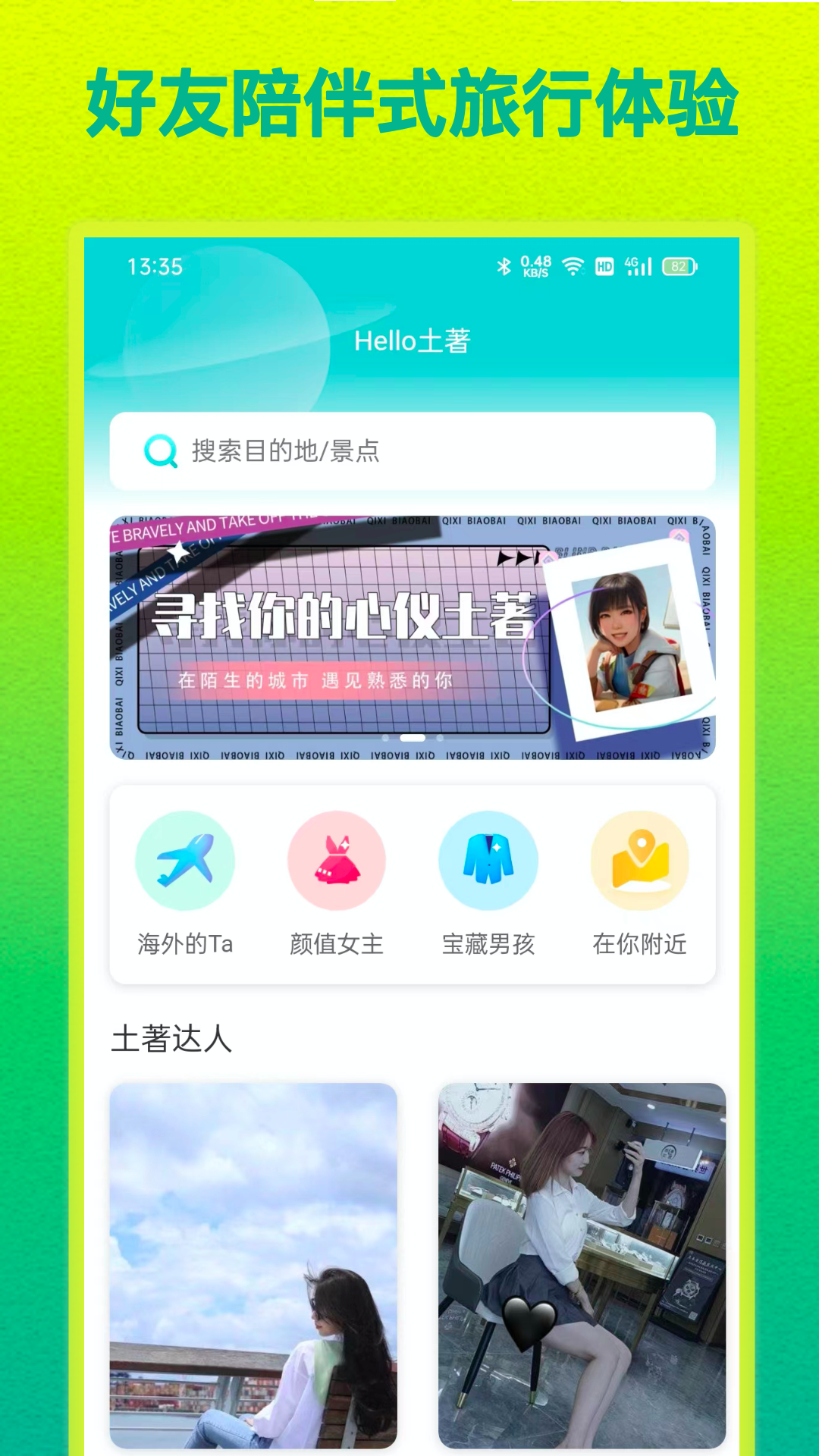Tap the battery level indicator
The width and height of the screenshot is (819, 1456).
coord(677,267)
